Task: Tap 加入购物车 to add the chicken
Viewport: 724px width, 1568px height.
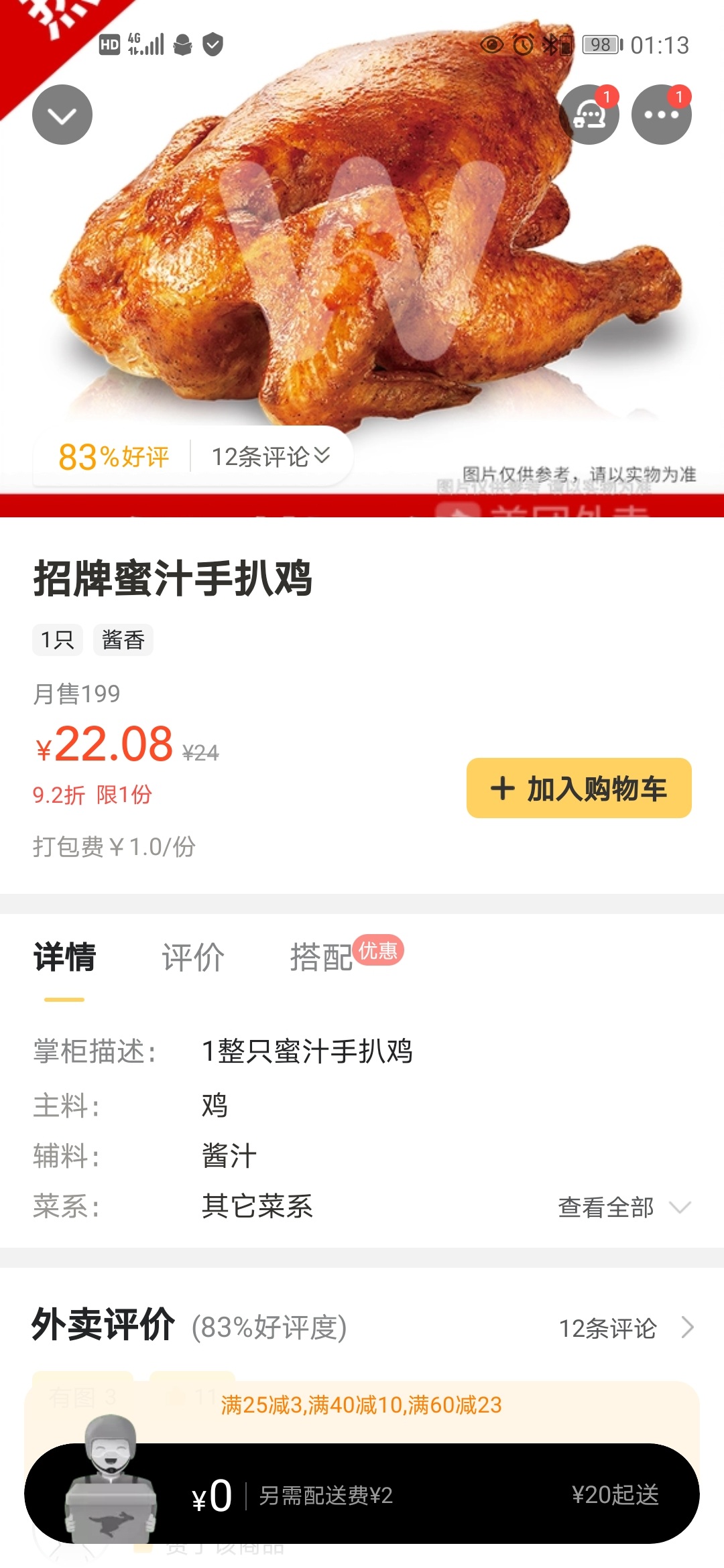Action: (579, 789)
